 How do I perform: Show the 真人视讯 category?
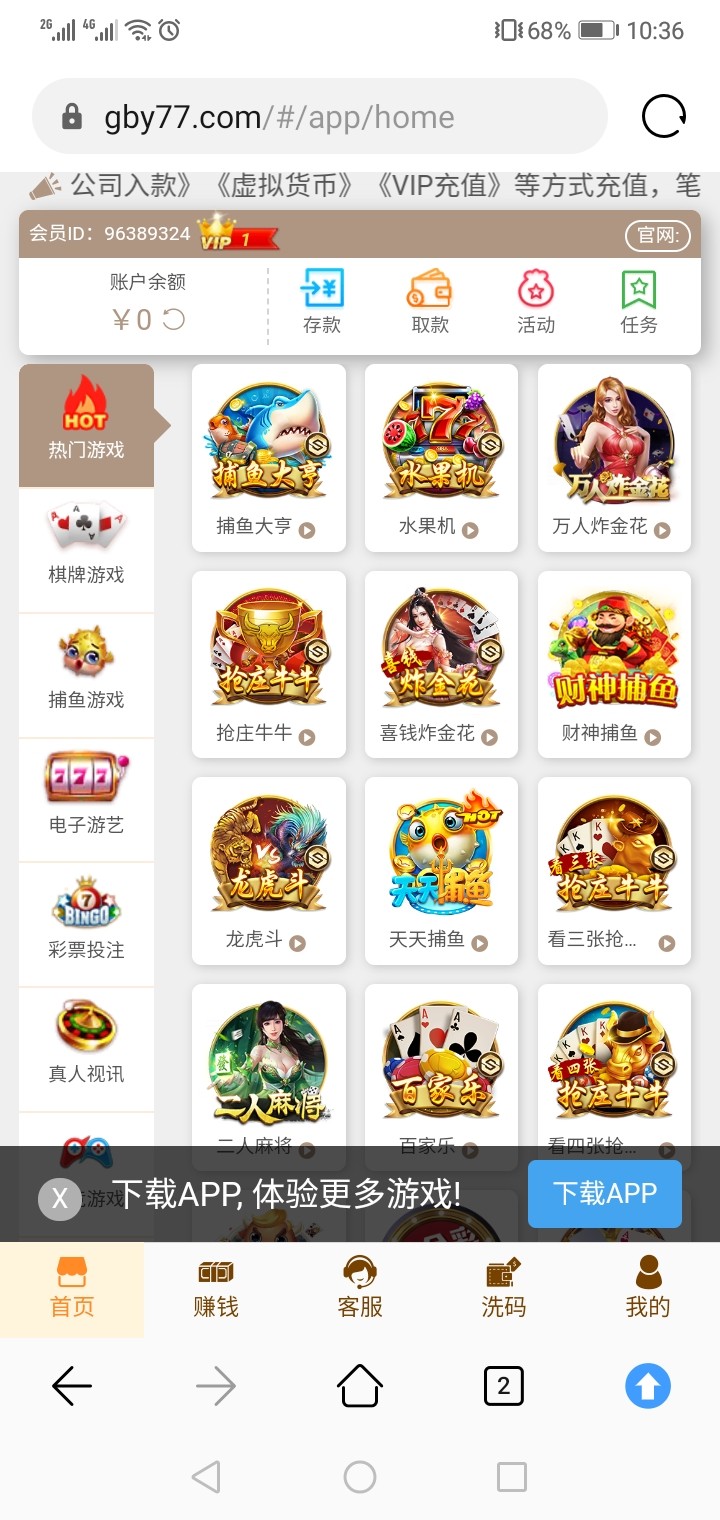[x=86, y=1048]
